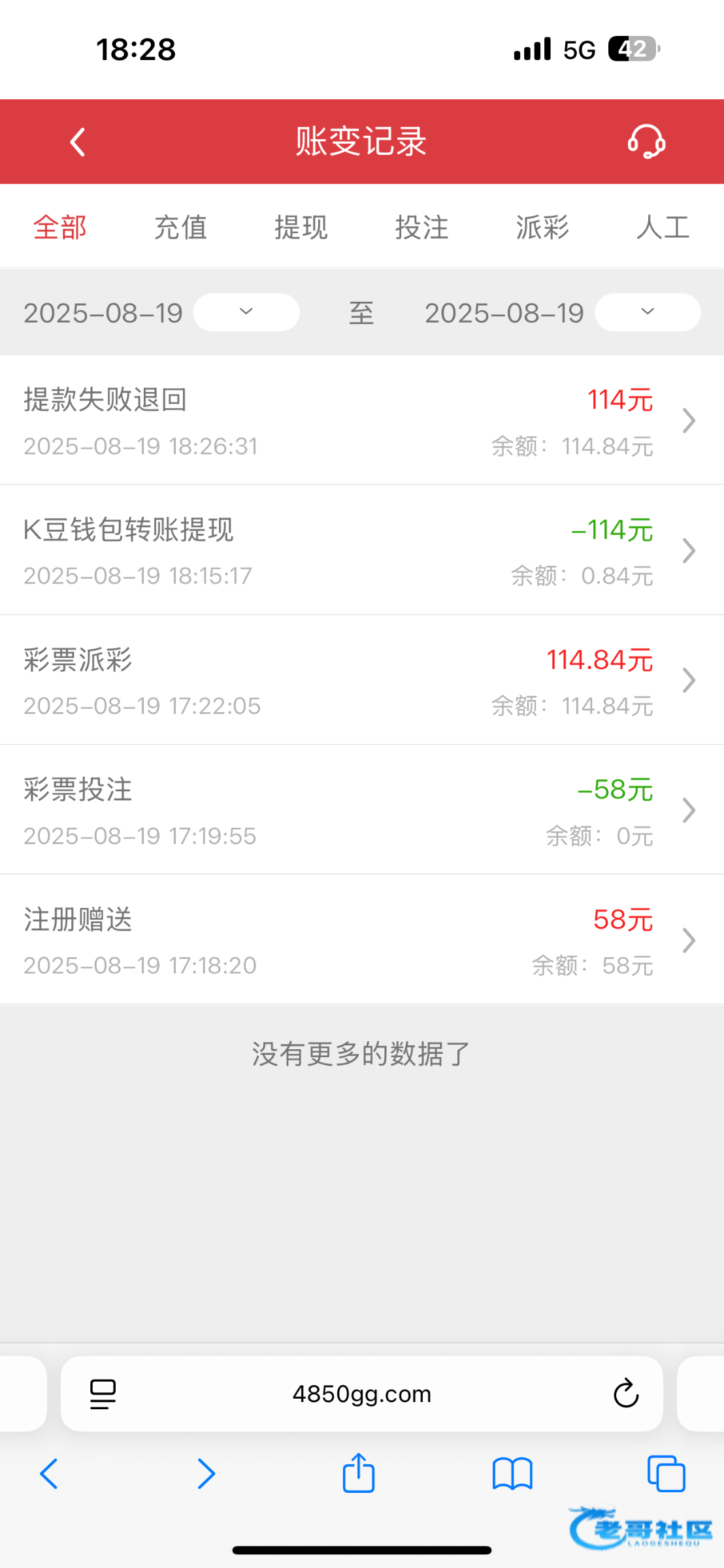The width and height of the screenshot is (724, 1568).
Task: Open Safari share sheet
Action: pos(359,1474)
